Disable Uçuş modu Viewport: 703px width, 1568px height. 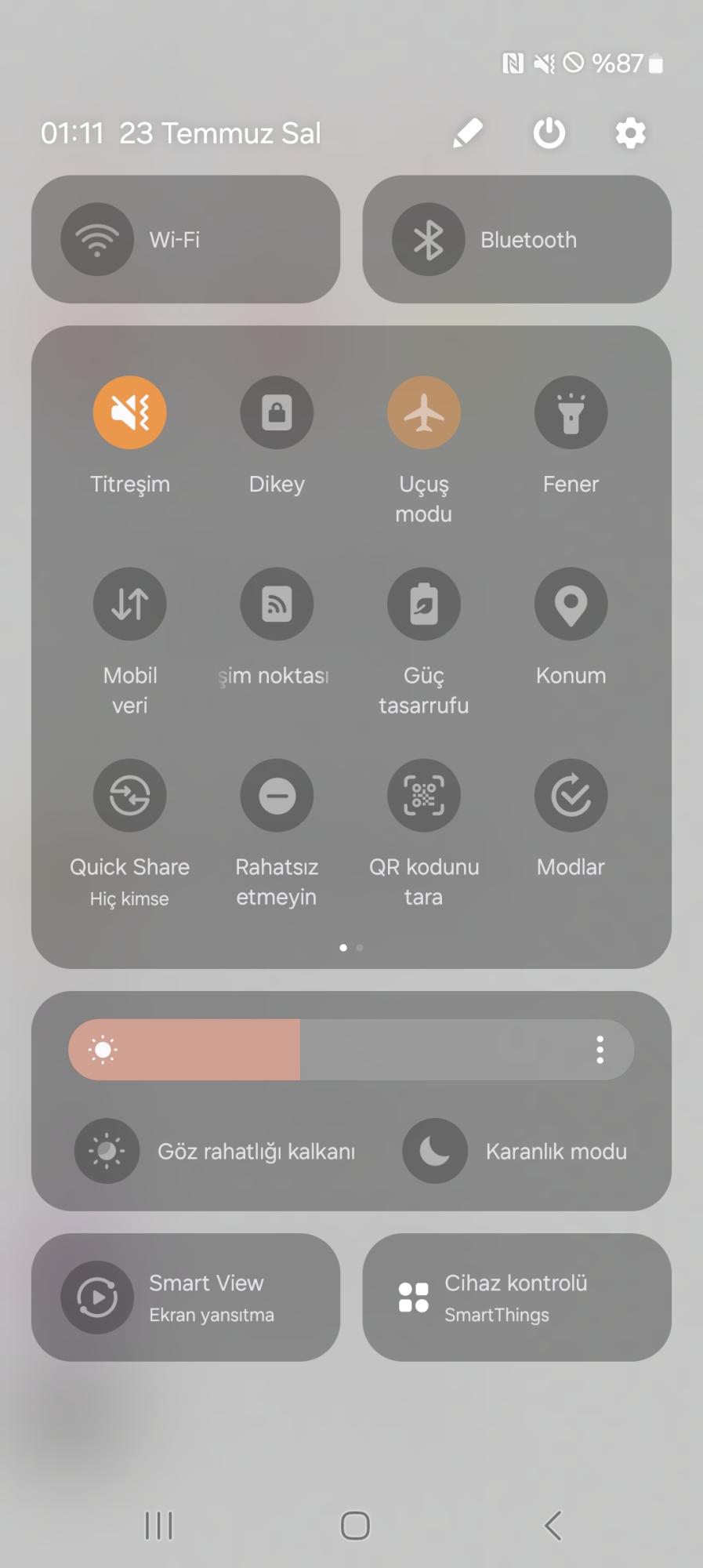(424, 412)
